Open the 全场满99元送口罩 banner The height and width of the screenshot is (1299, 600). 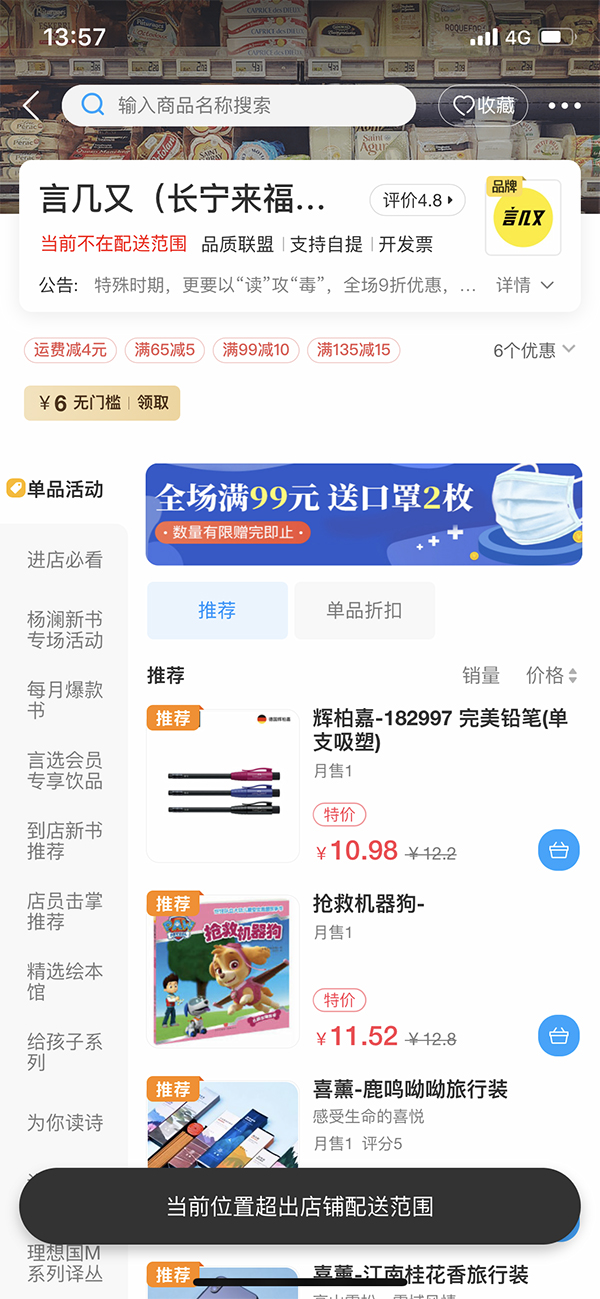coord(364,514)
